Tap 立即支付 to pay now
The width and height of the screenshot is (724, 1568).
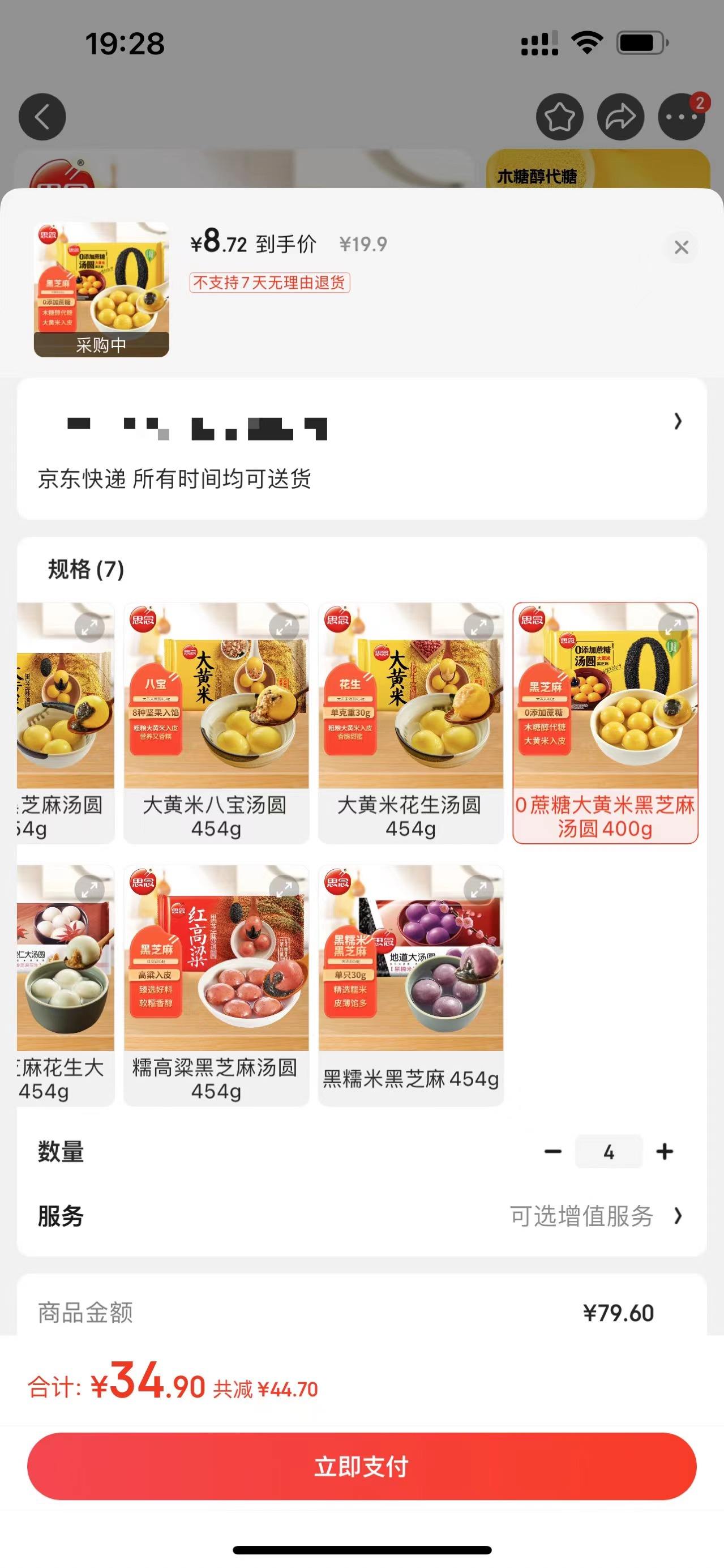[362, 1466]
